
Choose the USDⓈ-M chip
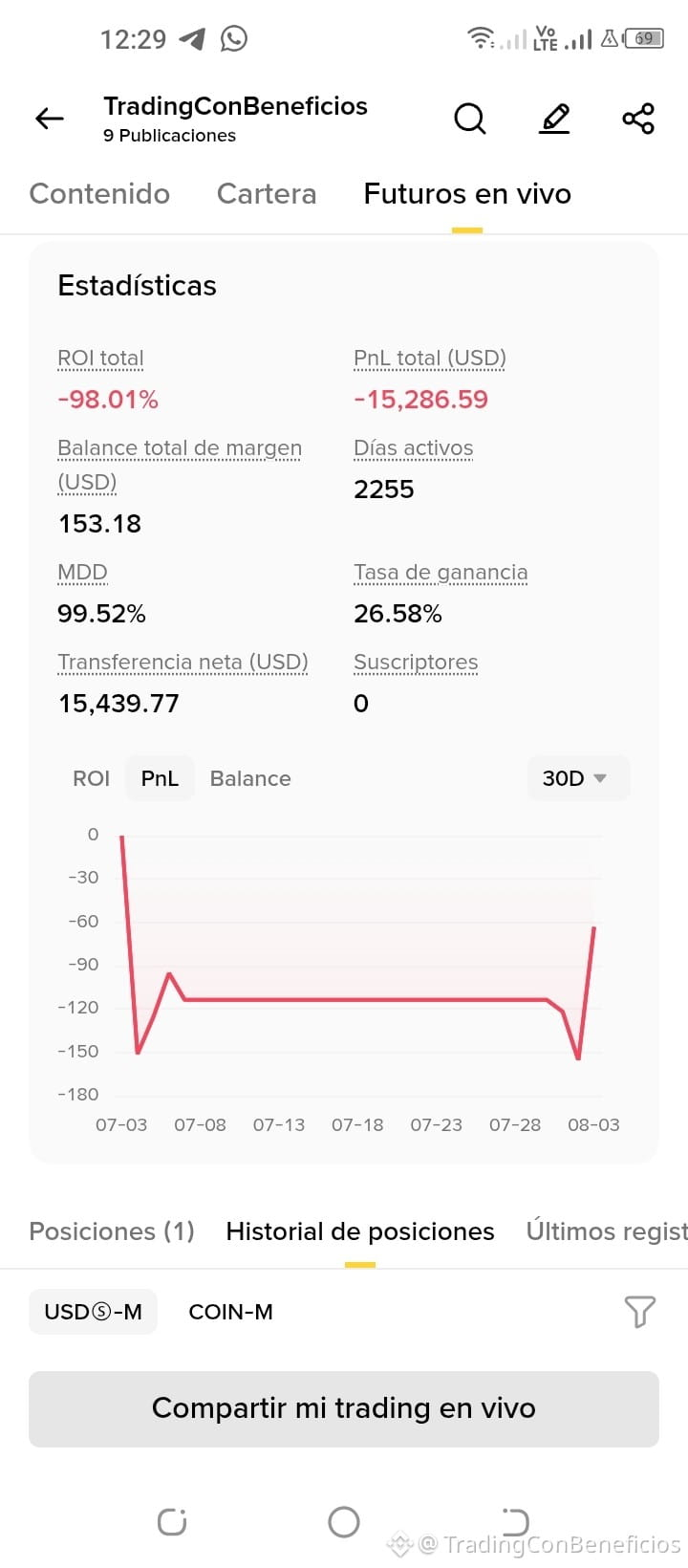[93, 1312]
